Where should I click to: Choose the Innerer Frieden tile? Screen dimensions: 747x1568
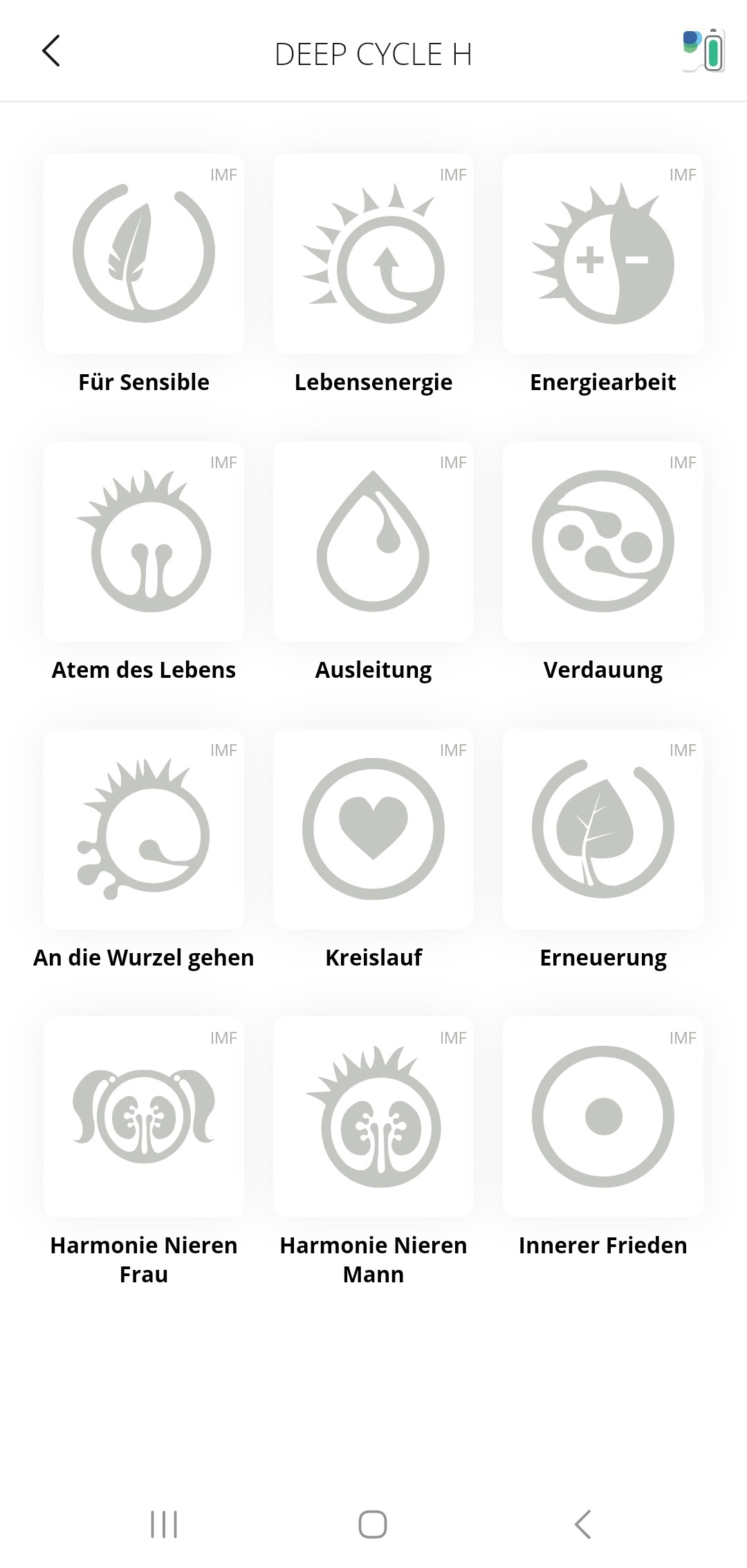[x=603, y=1117]
